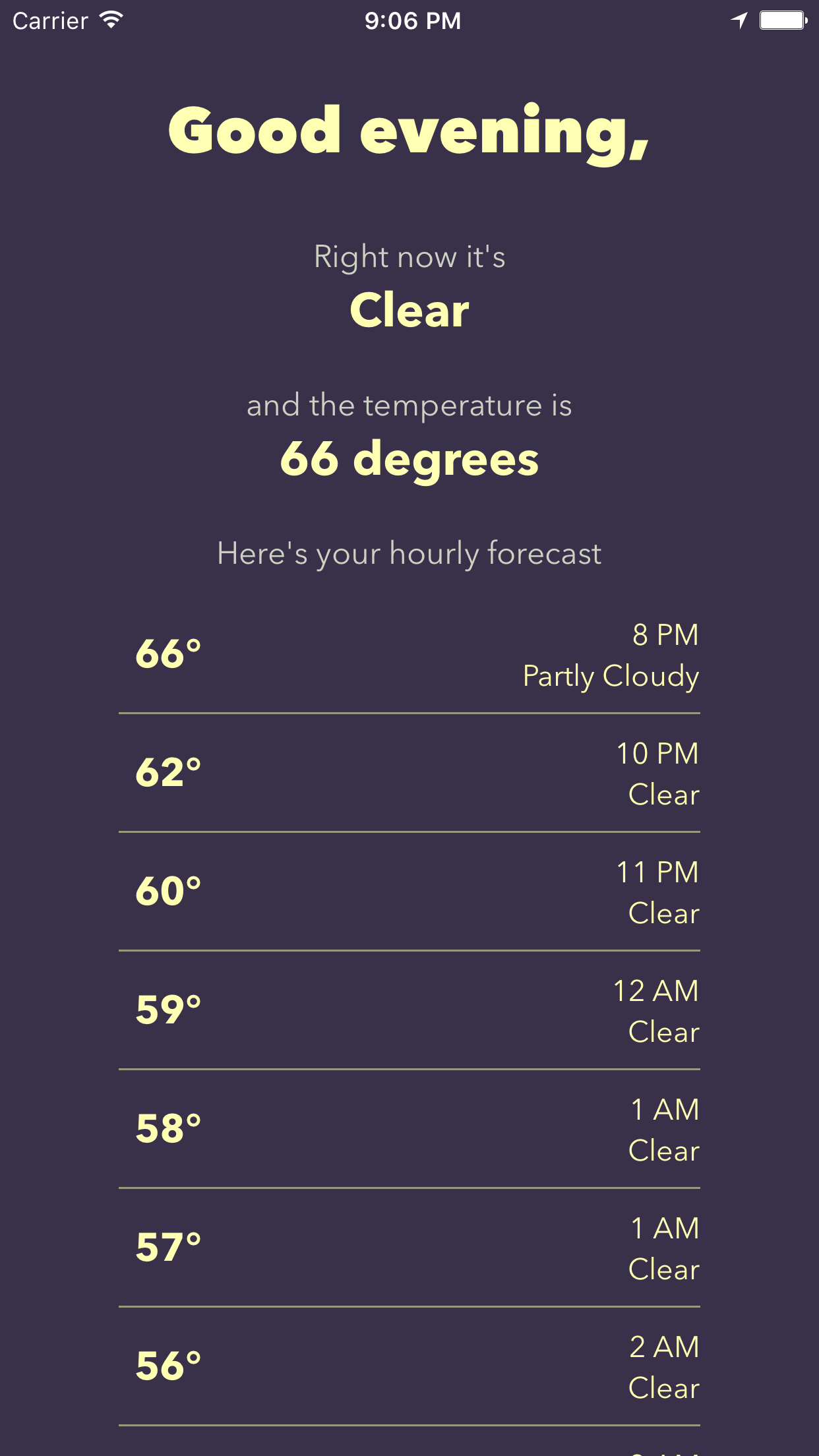Open the 10 PM Clear forecast row
819x1456 pixels.
point(409,775)
